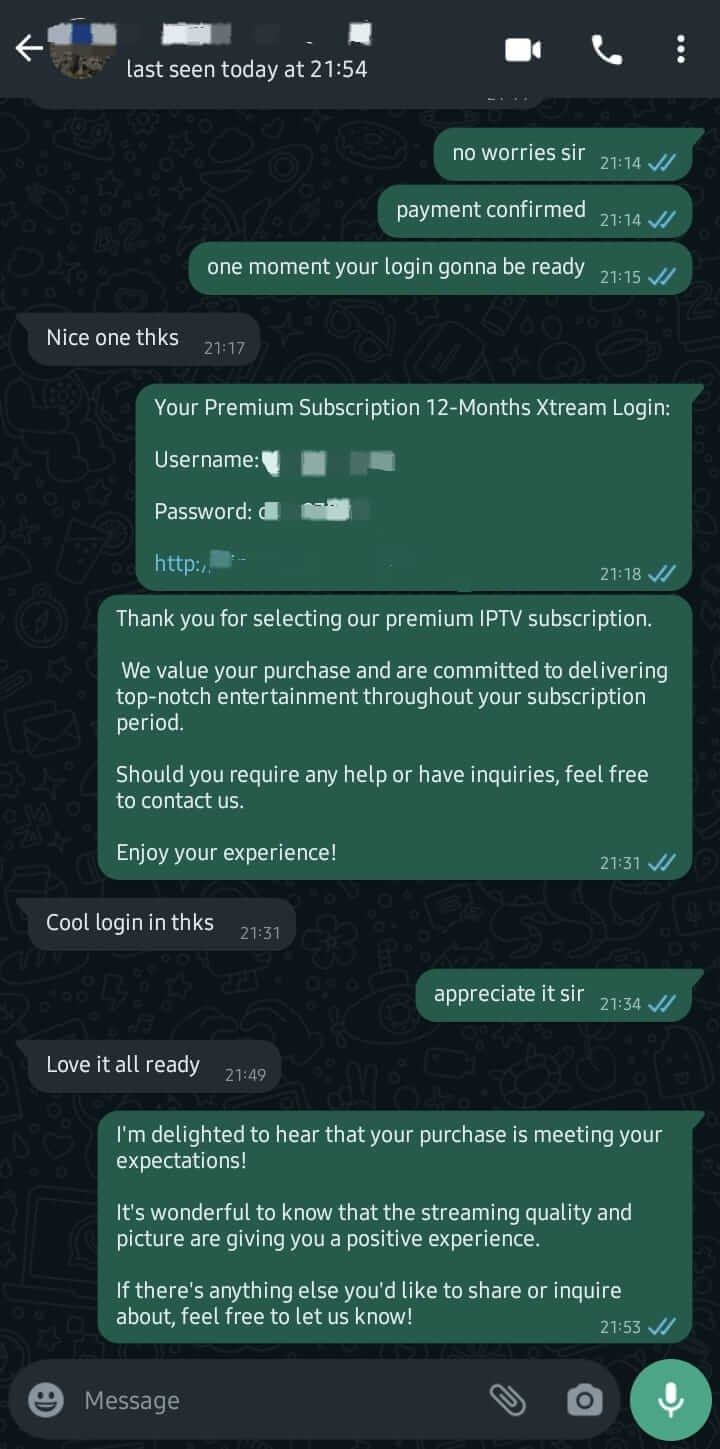Start a voice call
720x1449 pixels.
tap(606, 49)
